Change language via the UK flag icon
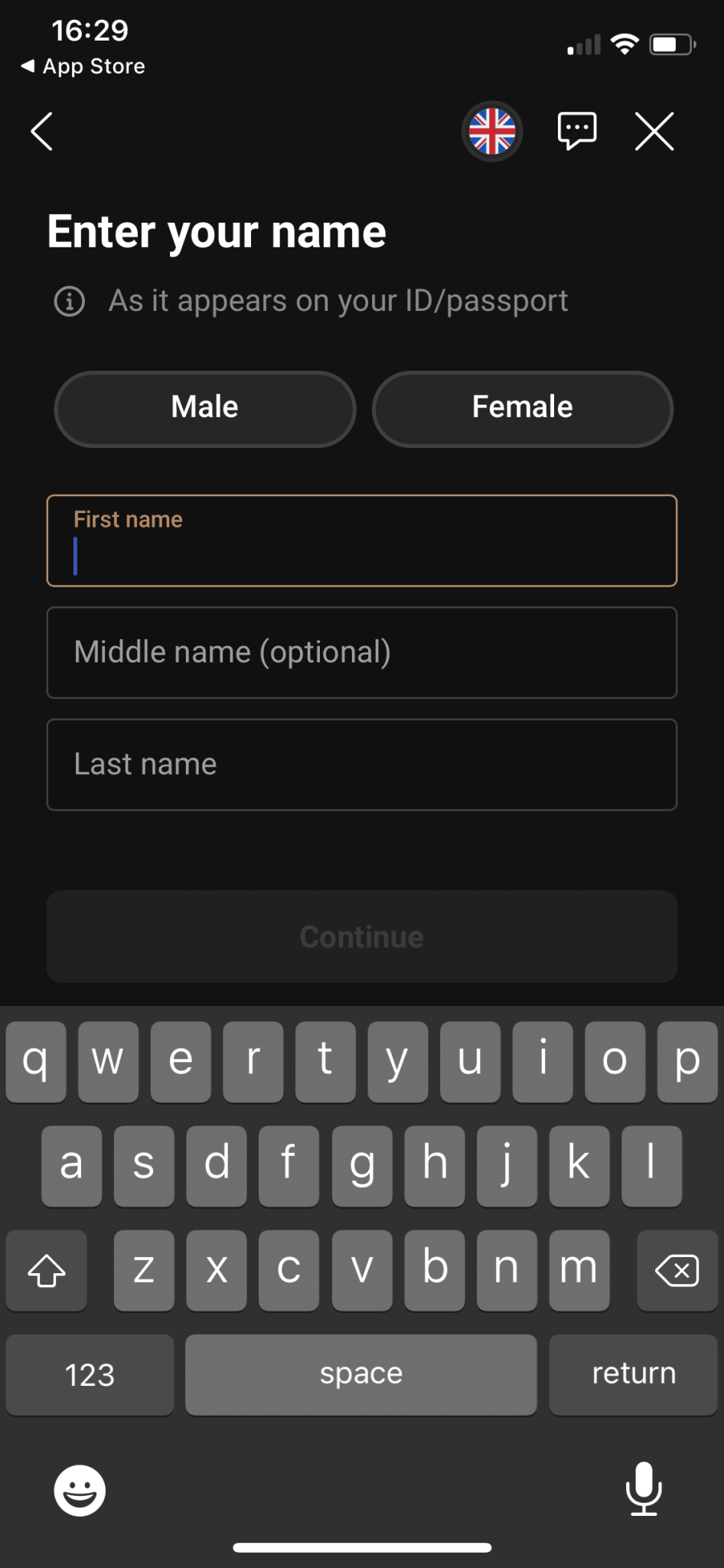Viewport: 724px width, 1568px height. tap(492, 132)
